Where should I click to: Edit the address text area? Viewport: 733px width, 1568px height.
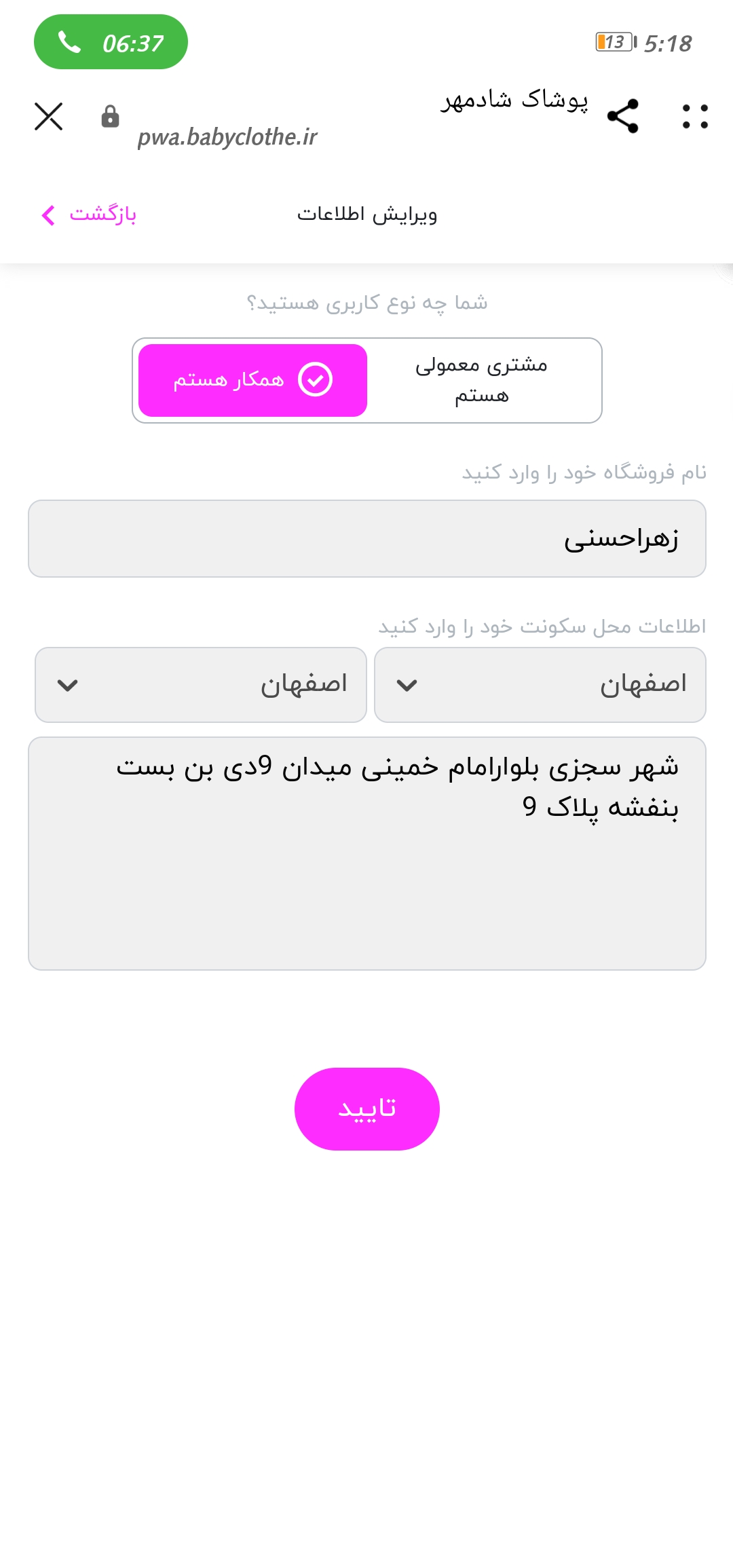(x=367, y=853)
